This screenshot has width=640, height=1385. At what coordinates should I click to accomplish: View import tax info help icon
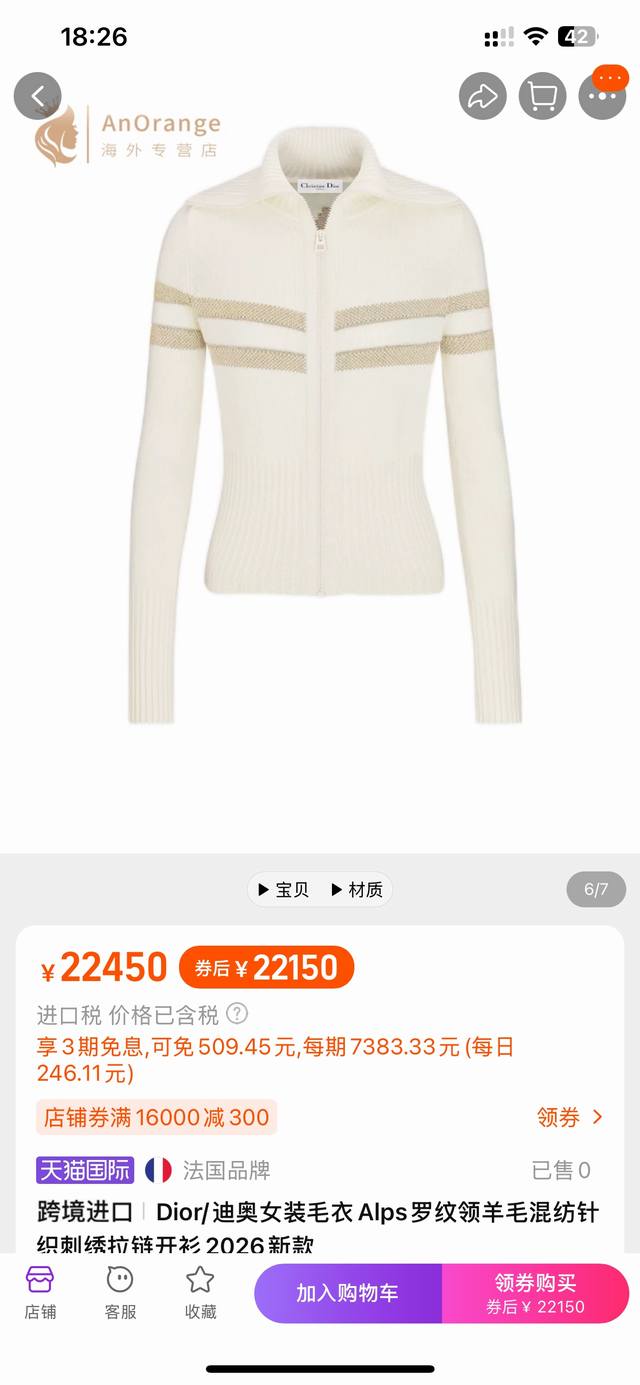(x=237, y=1014)
